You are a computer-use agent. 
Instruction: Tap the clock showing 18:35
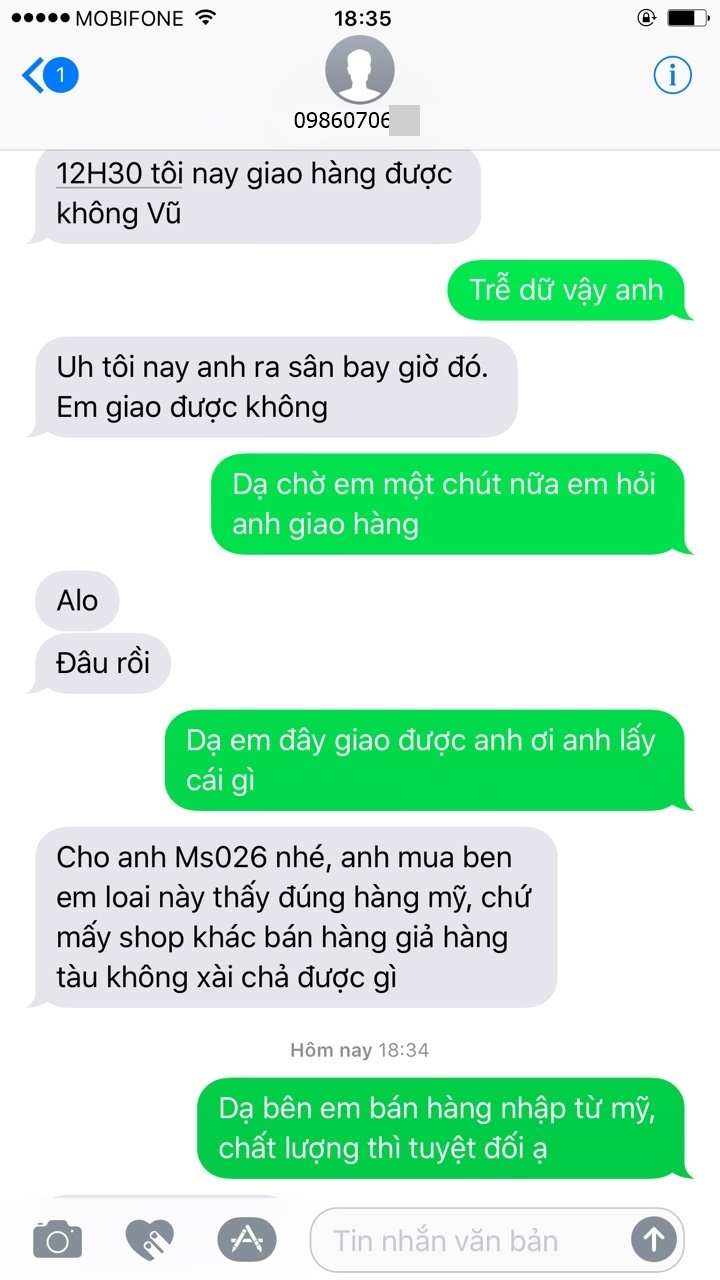click(360, 16)
